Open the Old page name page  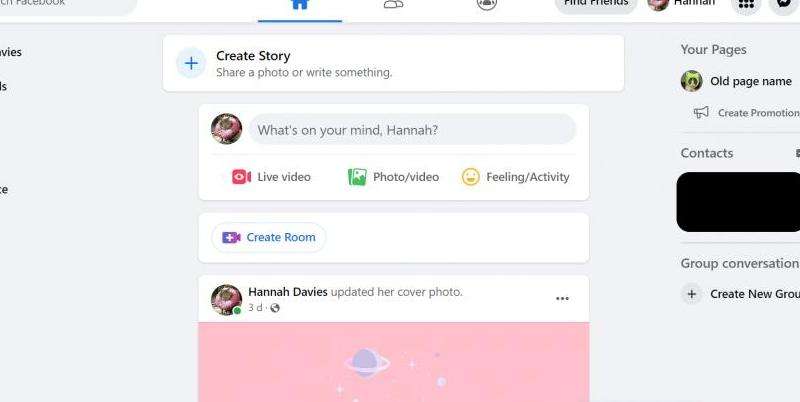coord(750,82)
